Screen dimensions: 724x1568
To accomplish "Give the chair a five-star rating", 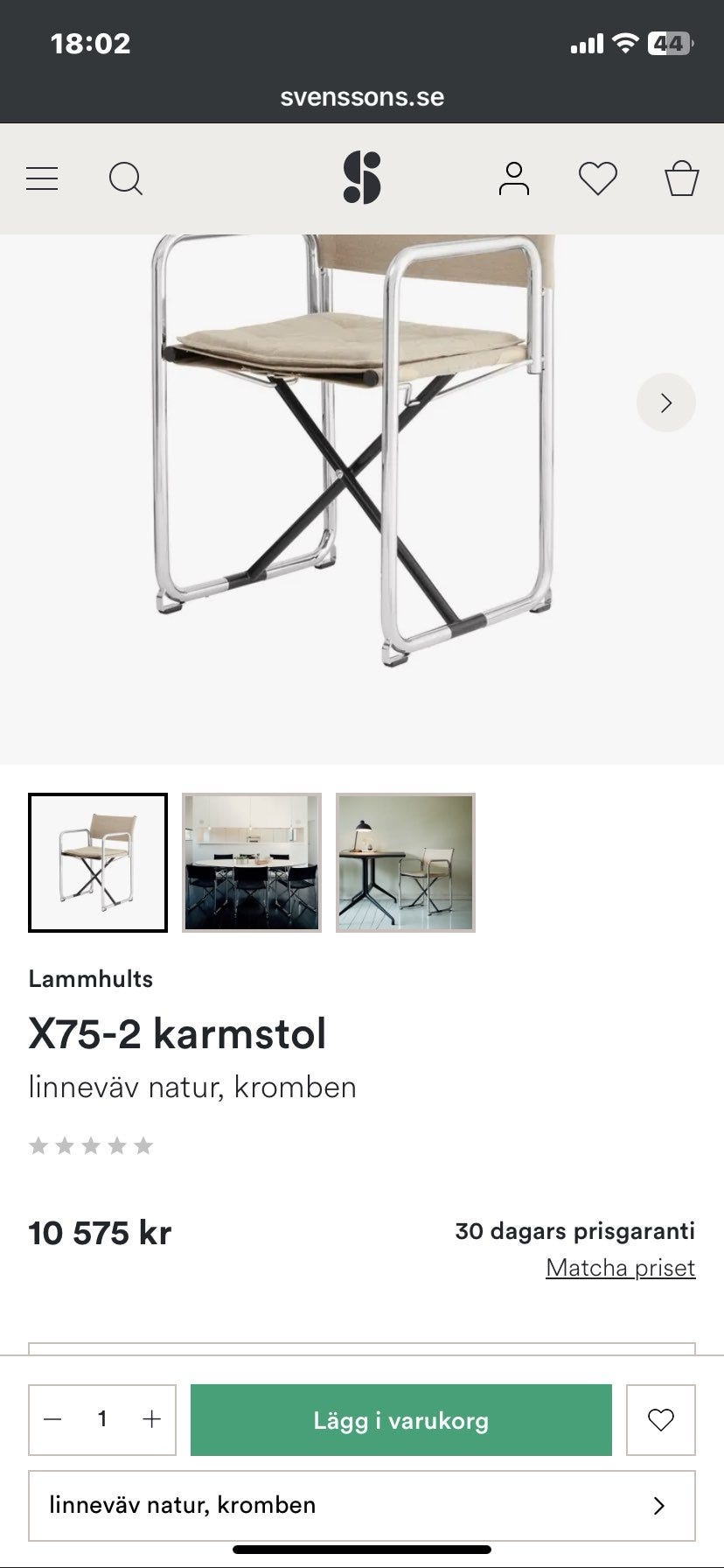I will pos(144,1144).
